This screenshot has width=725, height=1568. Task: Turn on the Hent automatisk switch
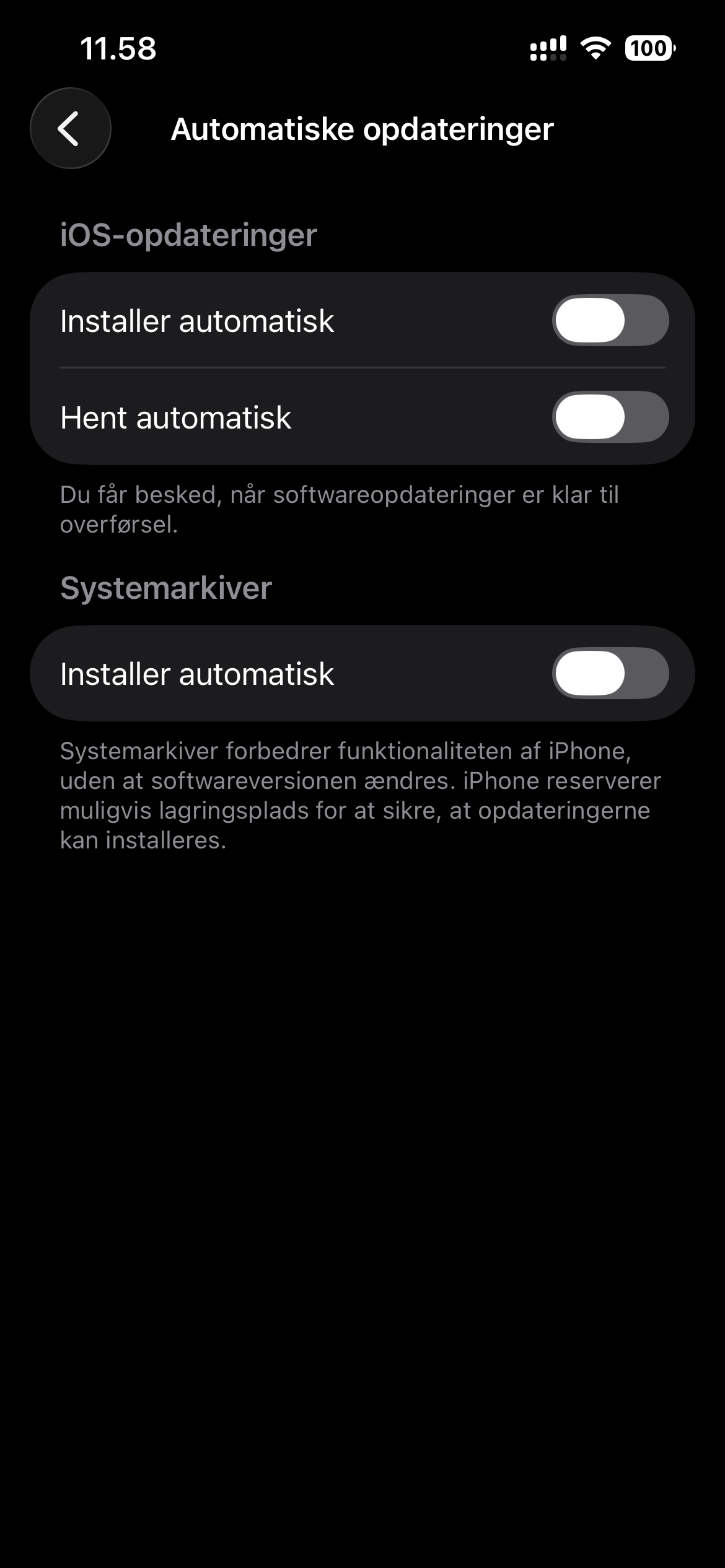coord(610,417)
